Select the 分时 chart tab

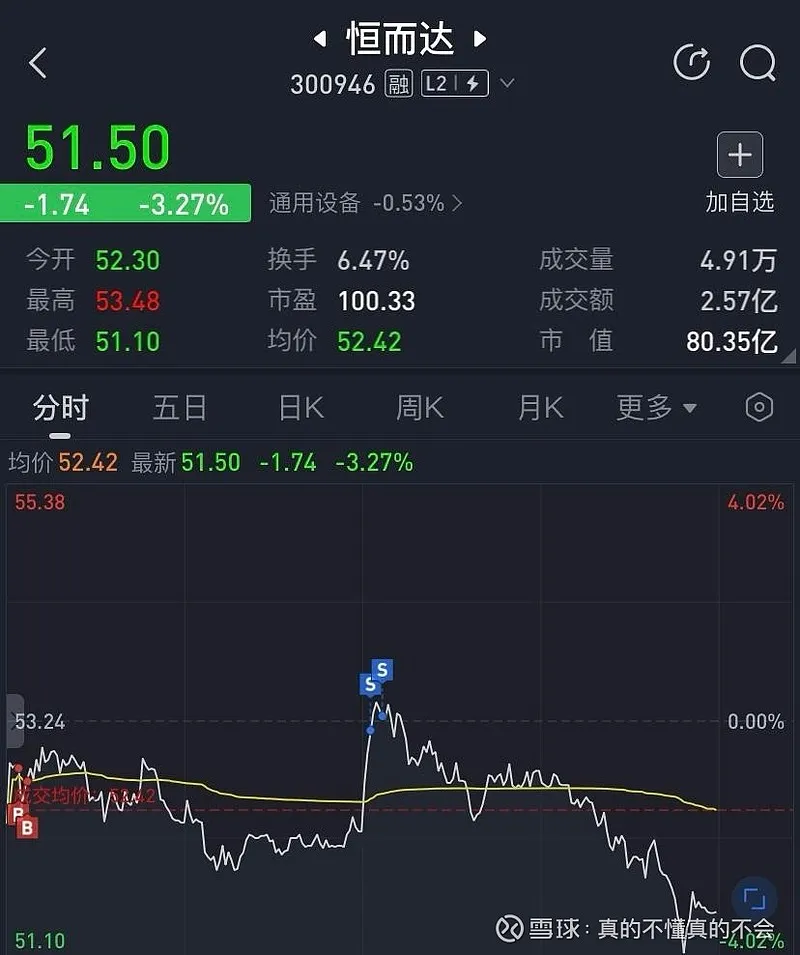[61, 408]
